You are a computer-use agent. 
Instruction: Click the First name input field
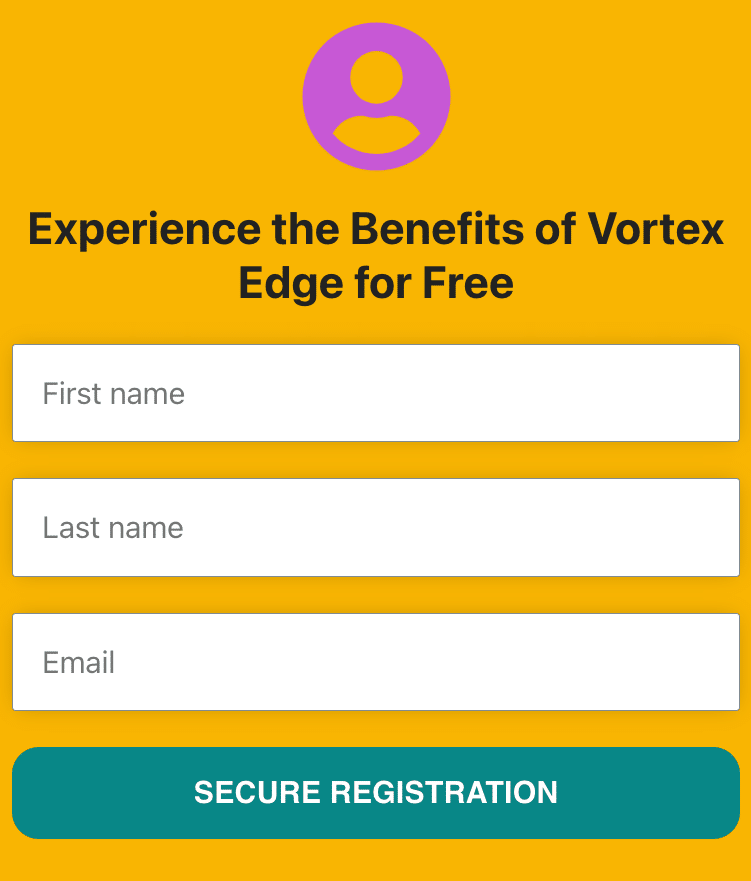pos(375,393)
